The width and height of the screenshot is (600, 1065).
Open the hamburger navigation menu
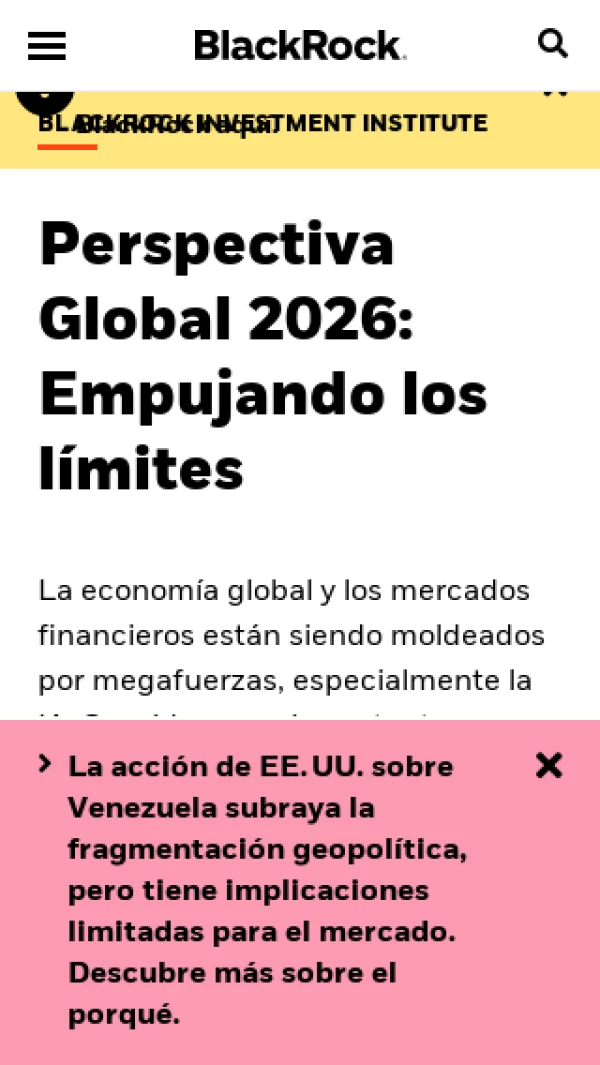pyautogui.click(x=46, y=45)
